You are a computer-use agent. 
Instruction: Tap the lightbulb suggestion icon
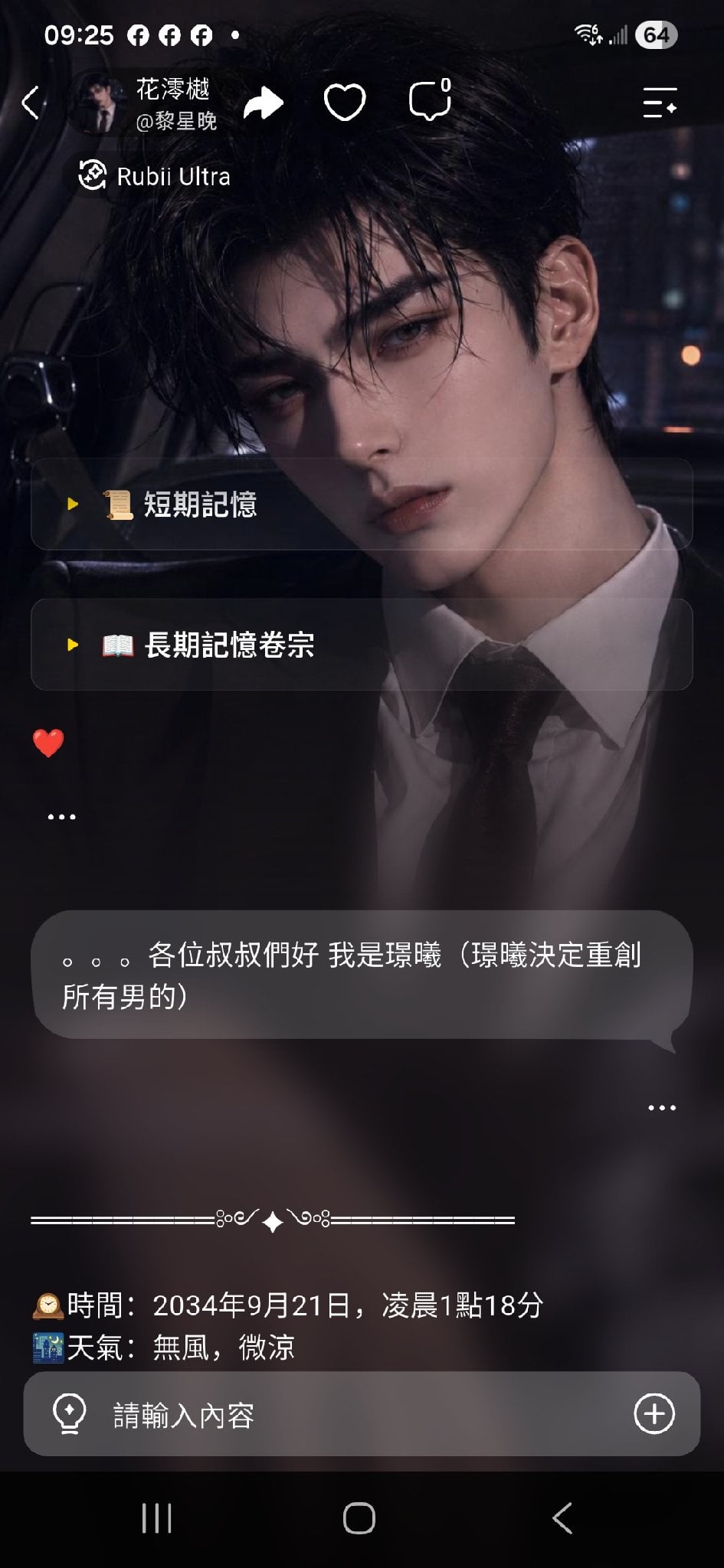(x=69, y=1413)
